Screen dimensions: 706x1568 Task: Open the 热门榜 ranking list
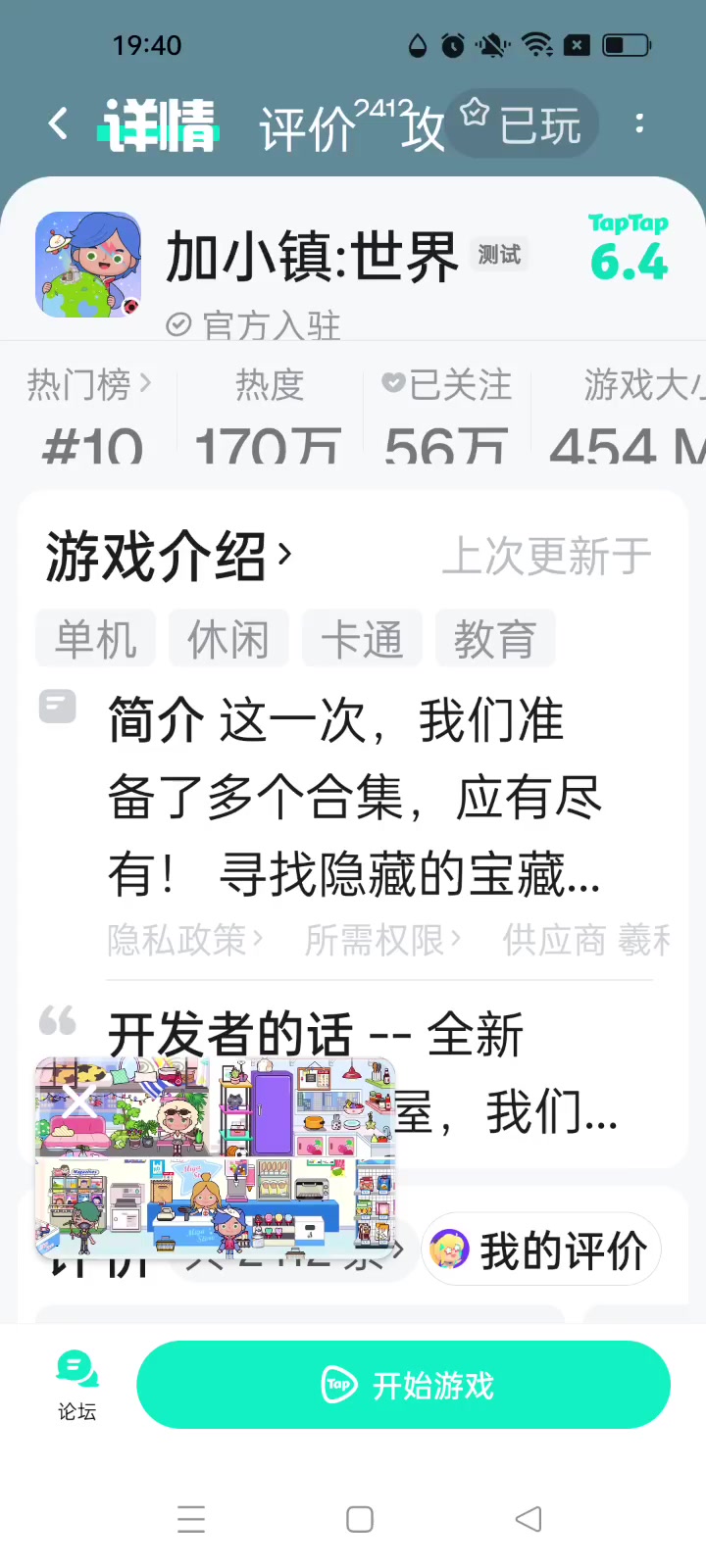coord(89,385)
